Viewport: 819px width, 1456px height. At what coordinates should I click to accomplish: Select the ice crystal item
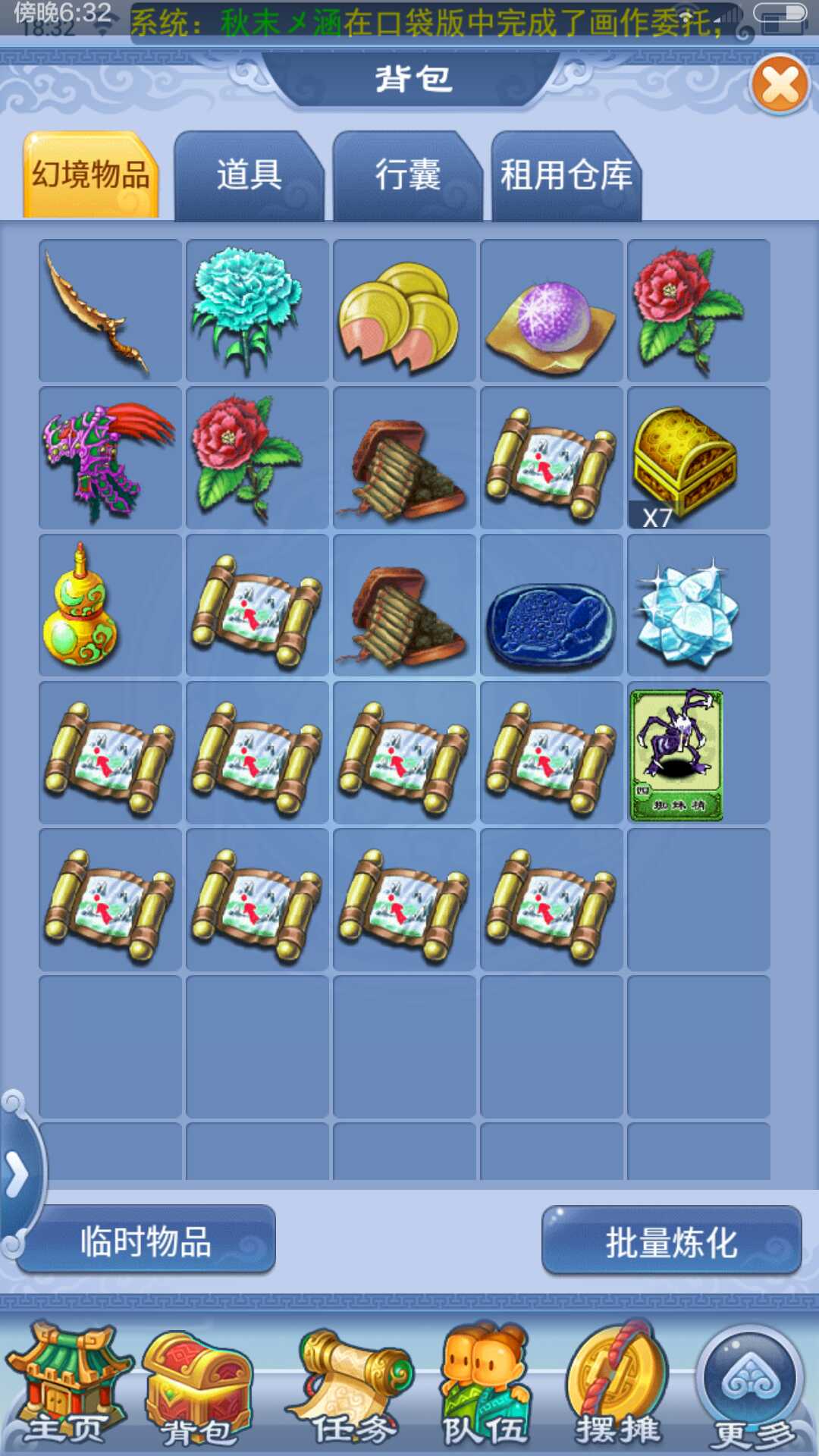[698, 605]
